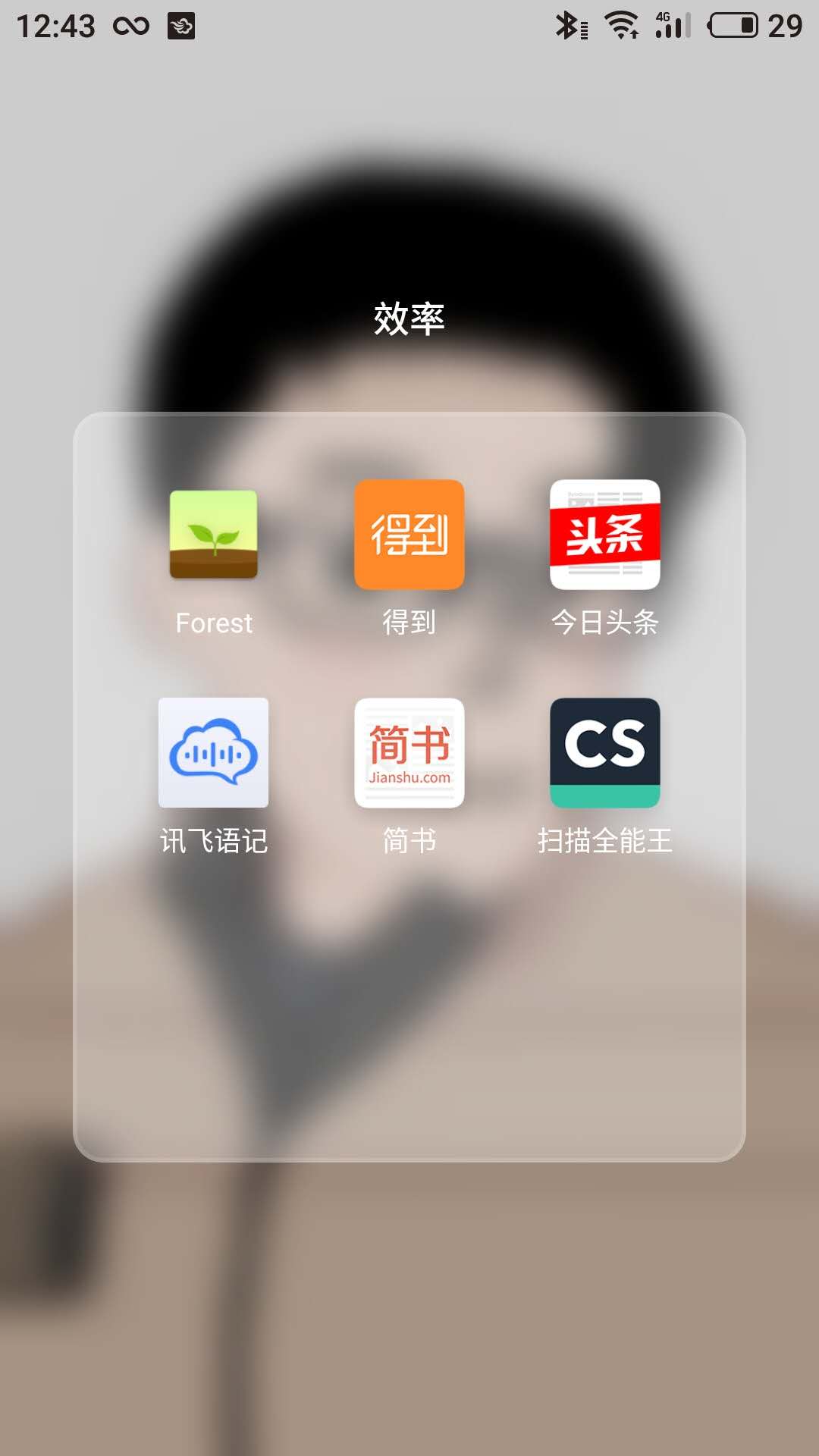
Task: Start the 讯飞语记 app
Action: (213, 753)
